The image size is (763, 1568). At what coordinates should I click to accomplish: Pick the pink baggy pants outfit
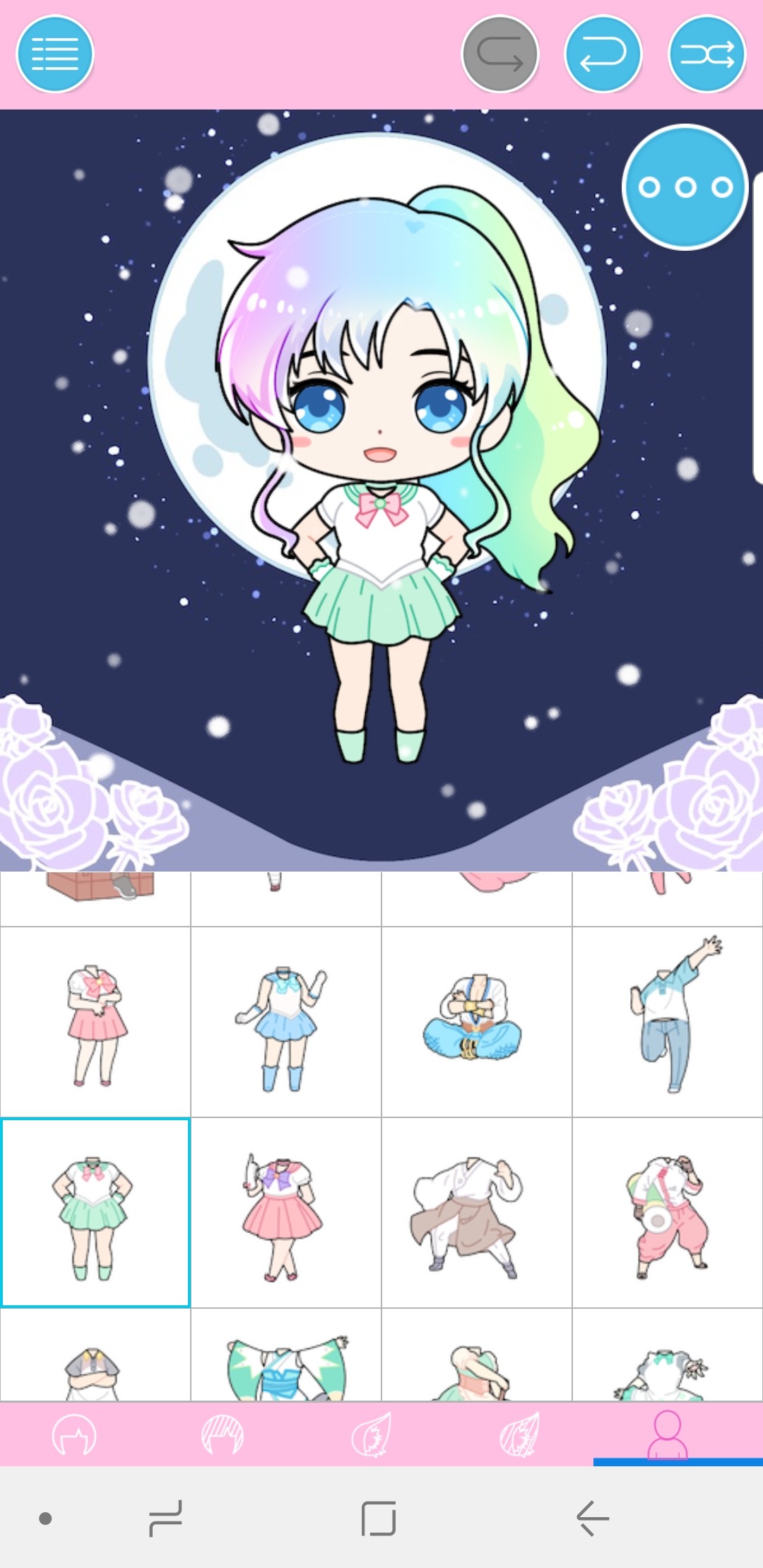(668, 1213)
